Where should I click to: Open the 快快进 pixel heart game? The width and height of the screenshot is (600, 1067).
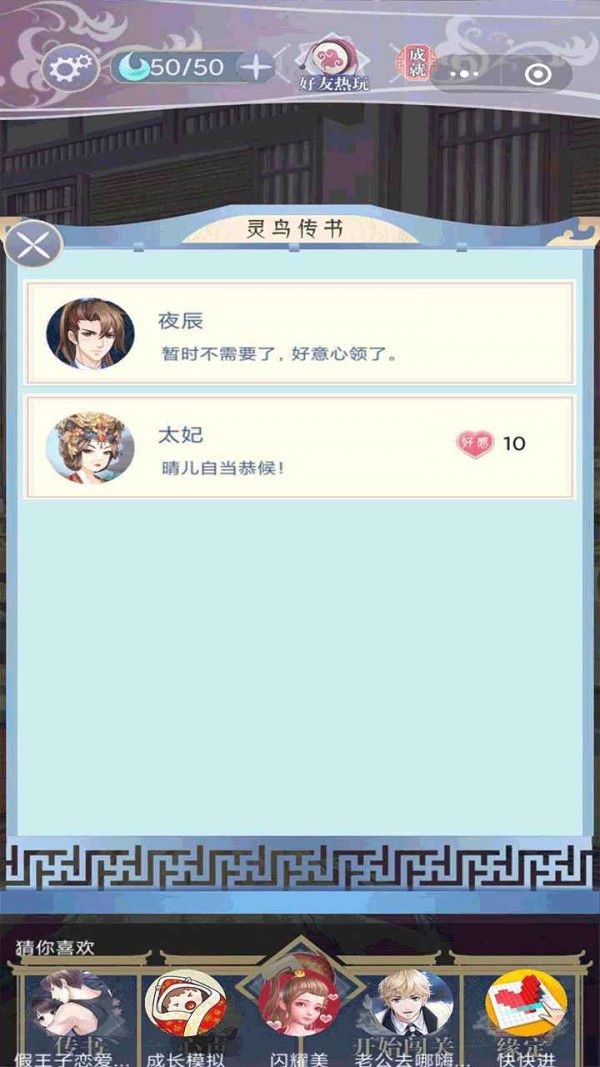tap(526, 1010)
